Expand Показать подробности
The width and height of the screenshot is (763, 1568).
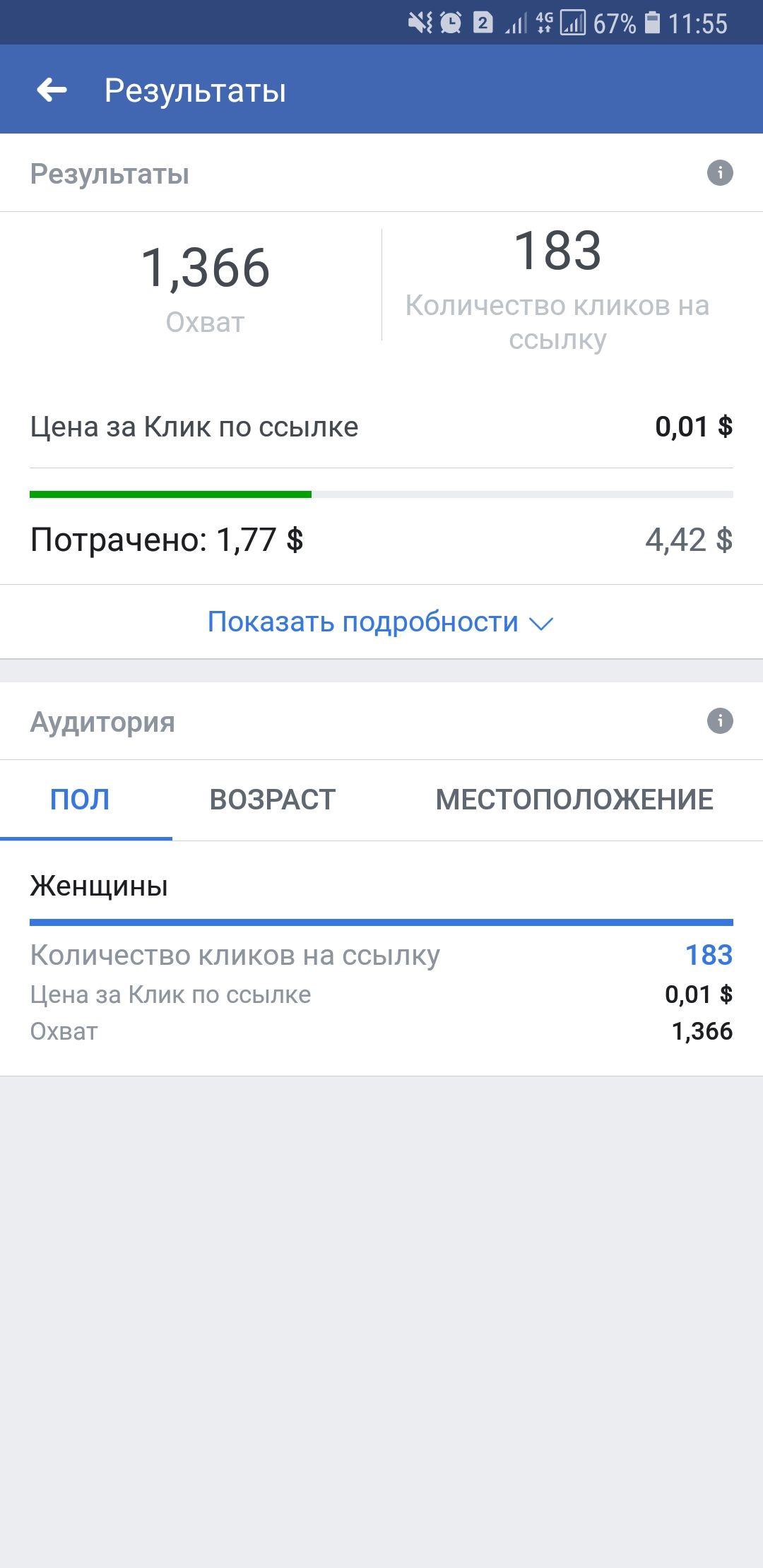[x=381, y=622]
